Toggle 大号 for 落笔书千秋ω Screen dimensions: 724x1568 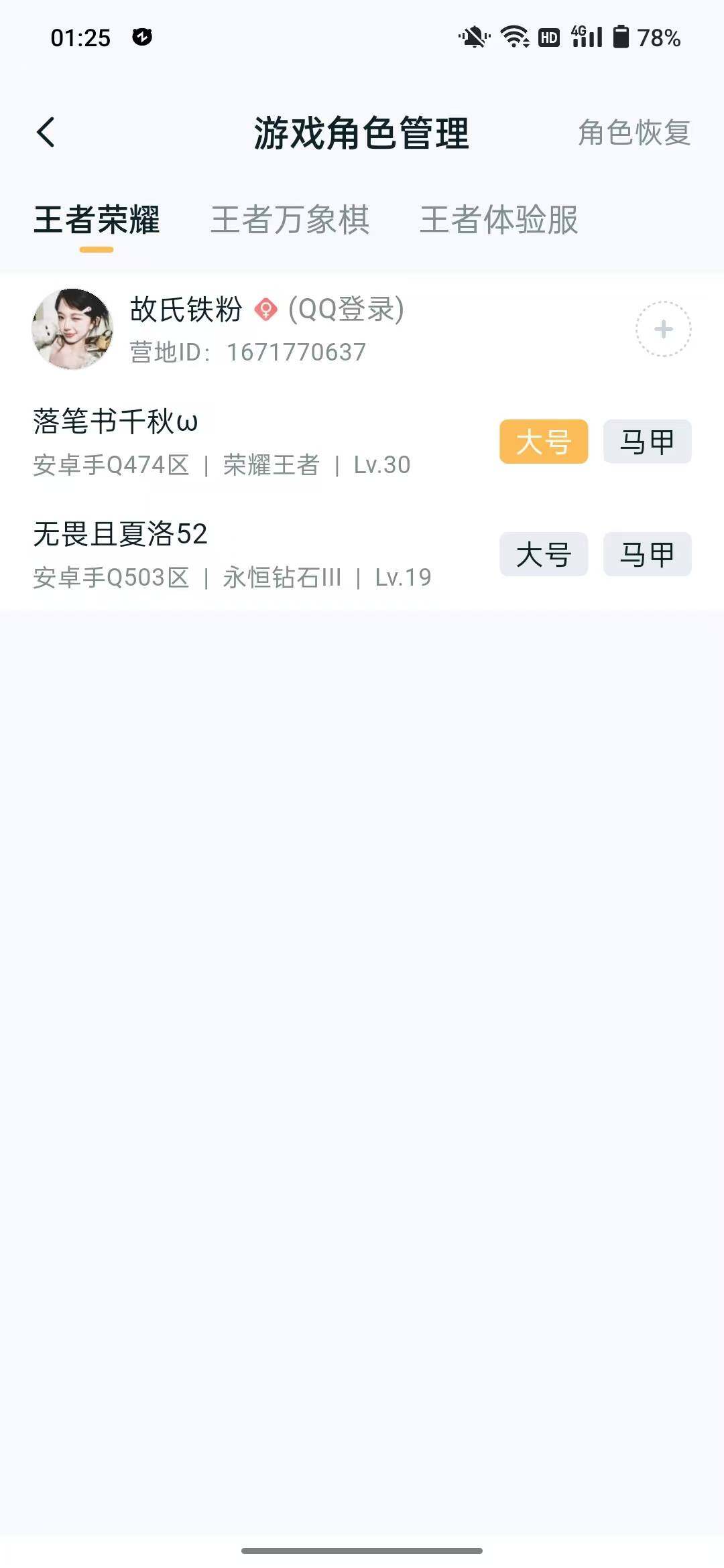pos(543,442)
